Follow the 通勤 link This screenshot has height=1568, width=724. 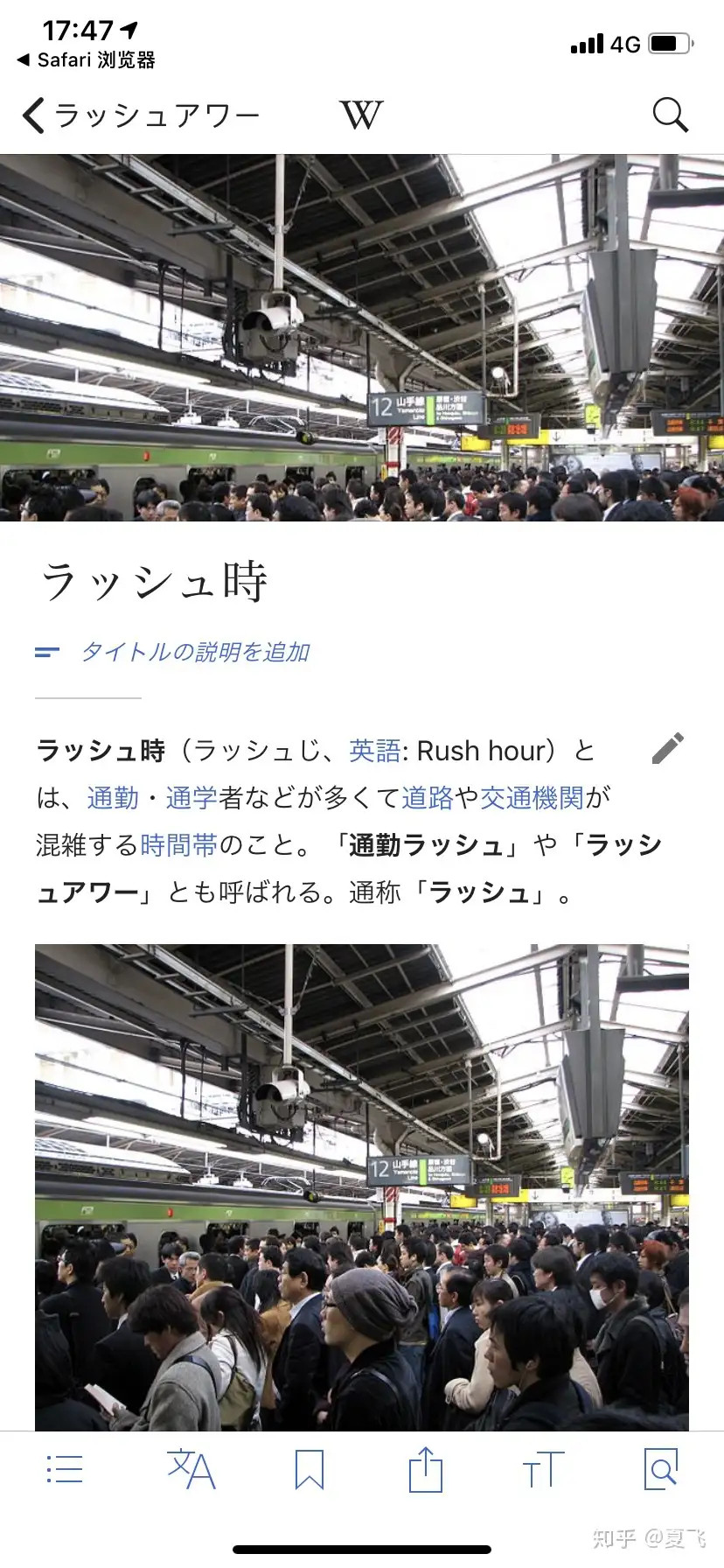tap(113, 798)
